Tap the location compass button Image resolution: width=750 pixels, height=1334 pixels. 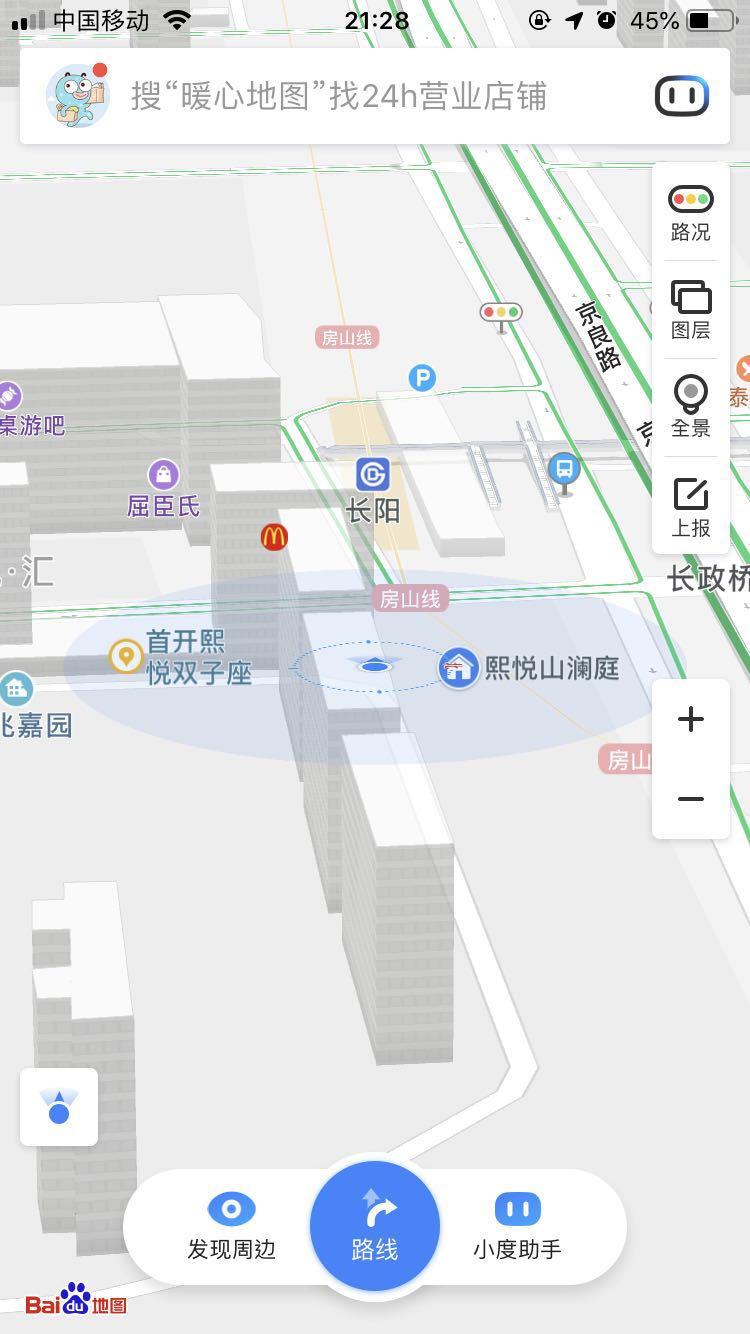pyautogui.click(x=59, y=1107)
